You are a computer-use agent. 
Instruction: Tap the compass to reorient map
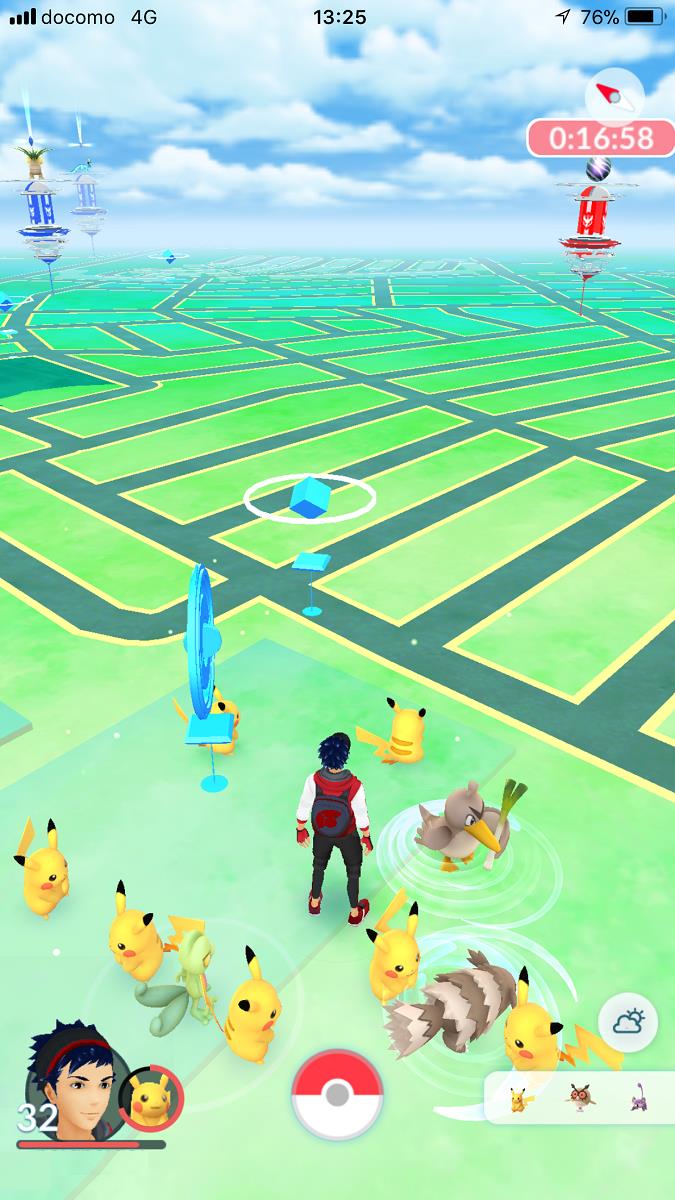tap(614, 95)
